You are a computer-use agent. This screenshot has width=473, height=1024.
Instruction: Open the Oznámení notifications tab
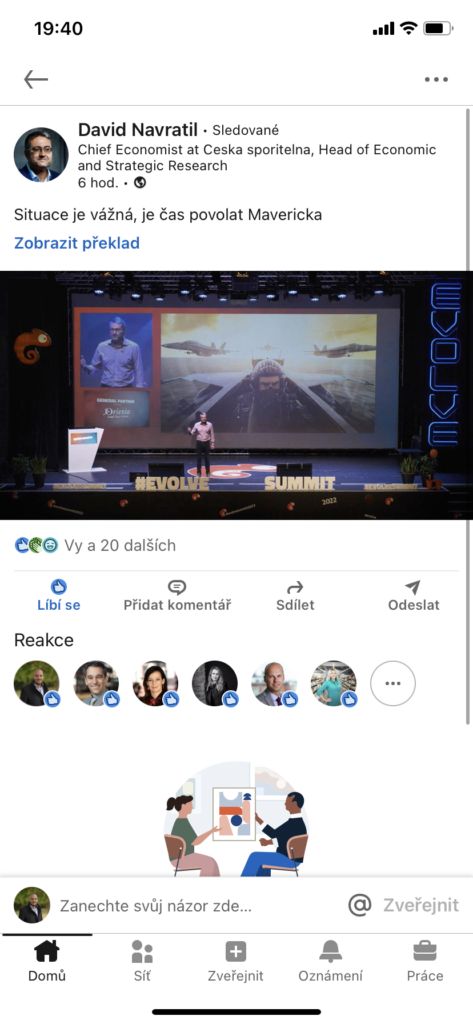[x=331, y=961]
